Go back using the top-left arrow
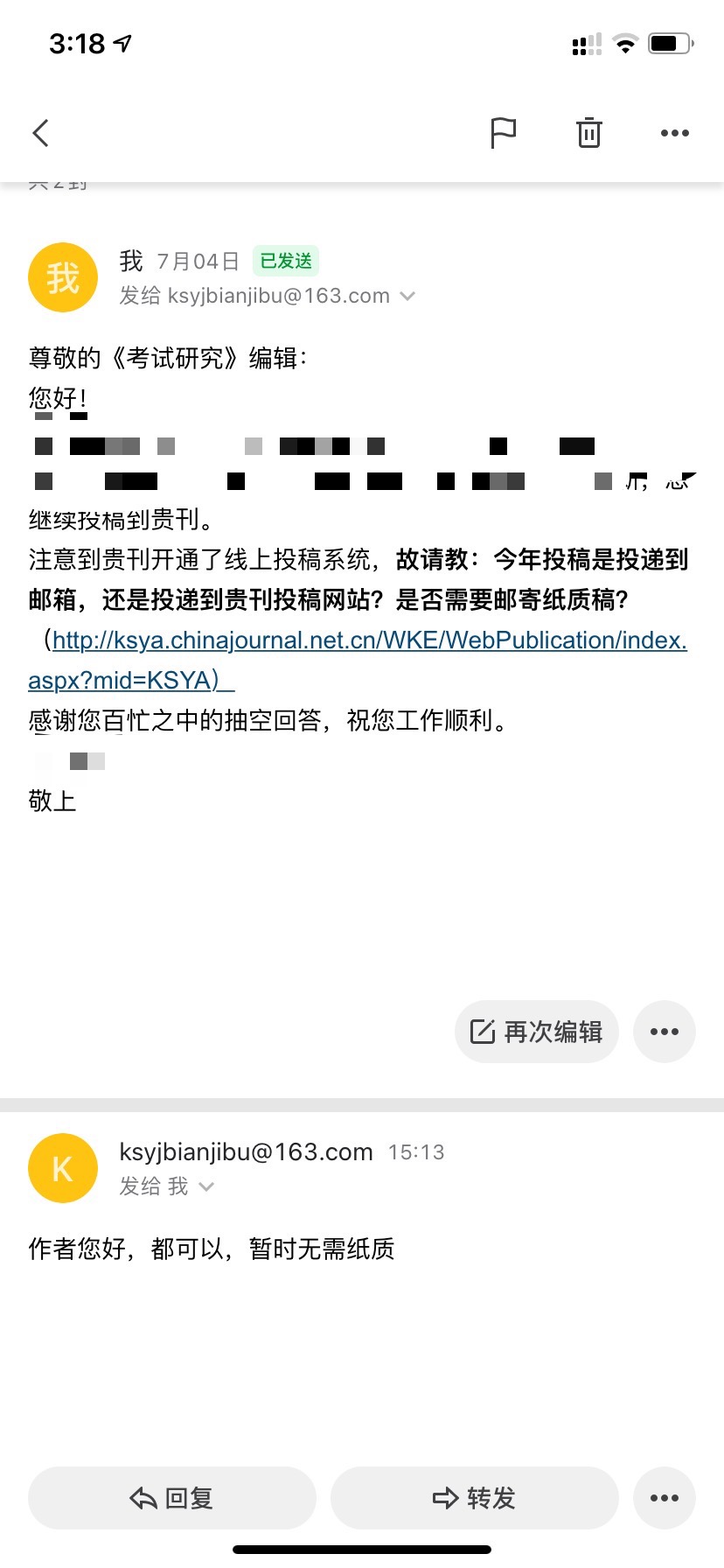This screenshot has width=724, height=1568. (40, 133)
